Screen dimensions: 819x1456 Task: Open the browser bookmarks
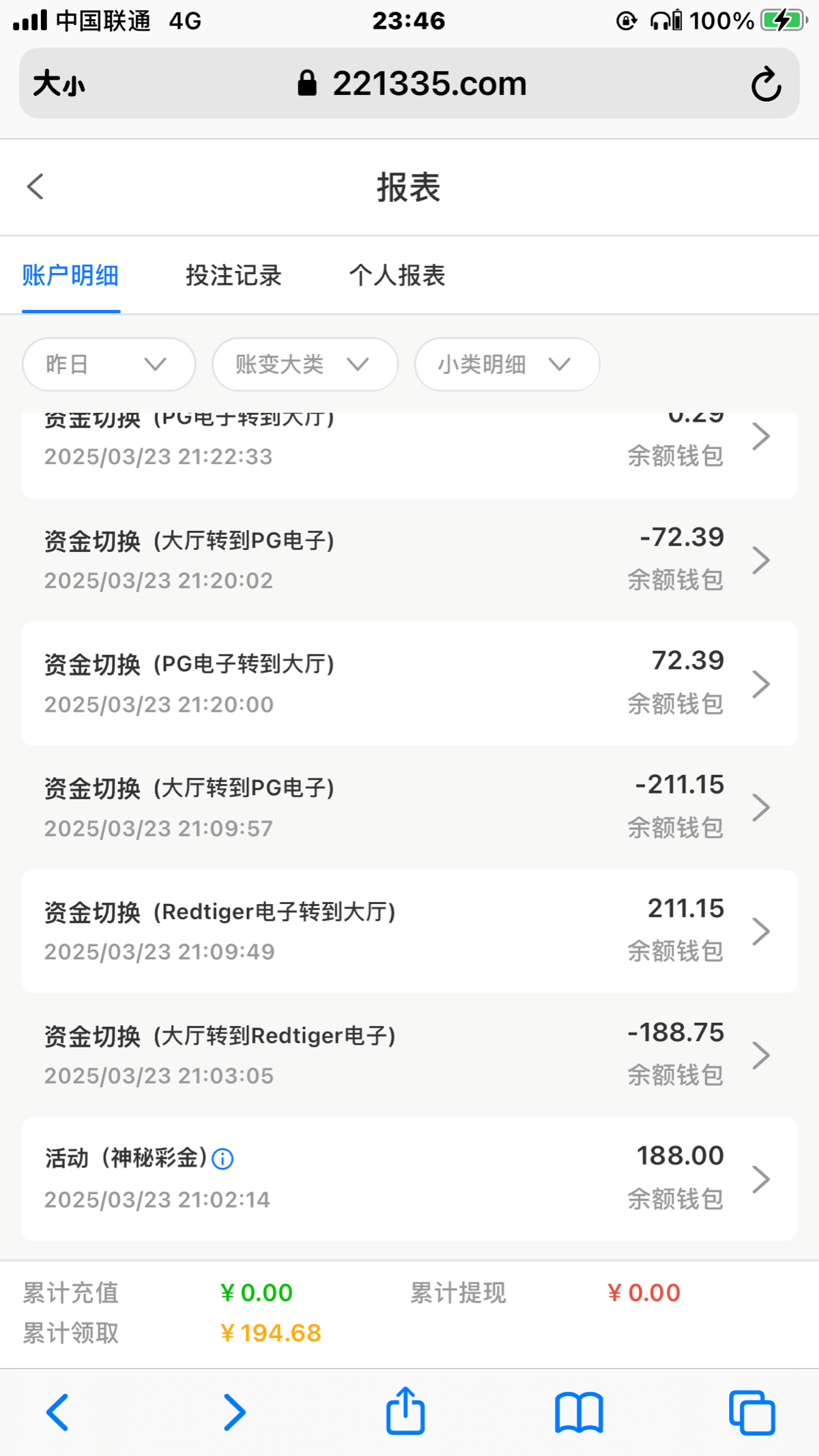[579, 1411]
